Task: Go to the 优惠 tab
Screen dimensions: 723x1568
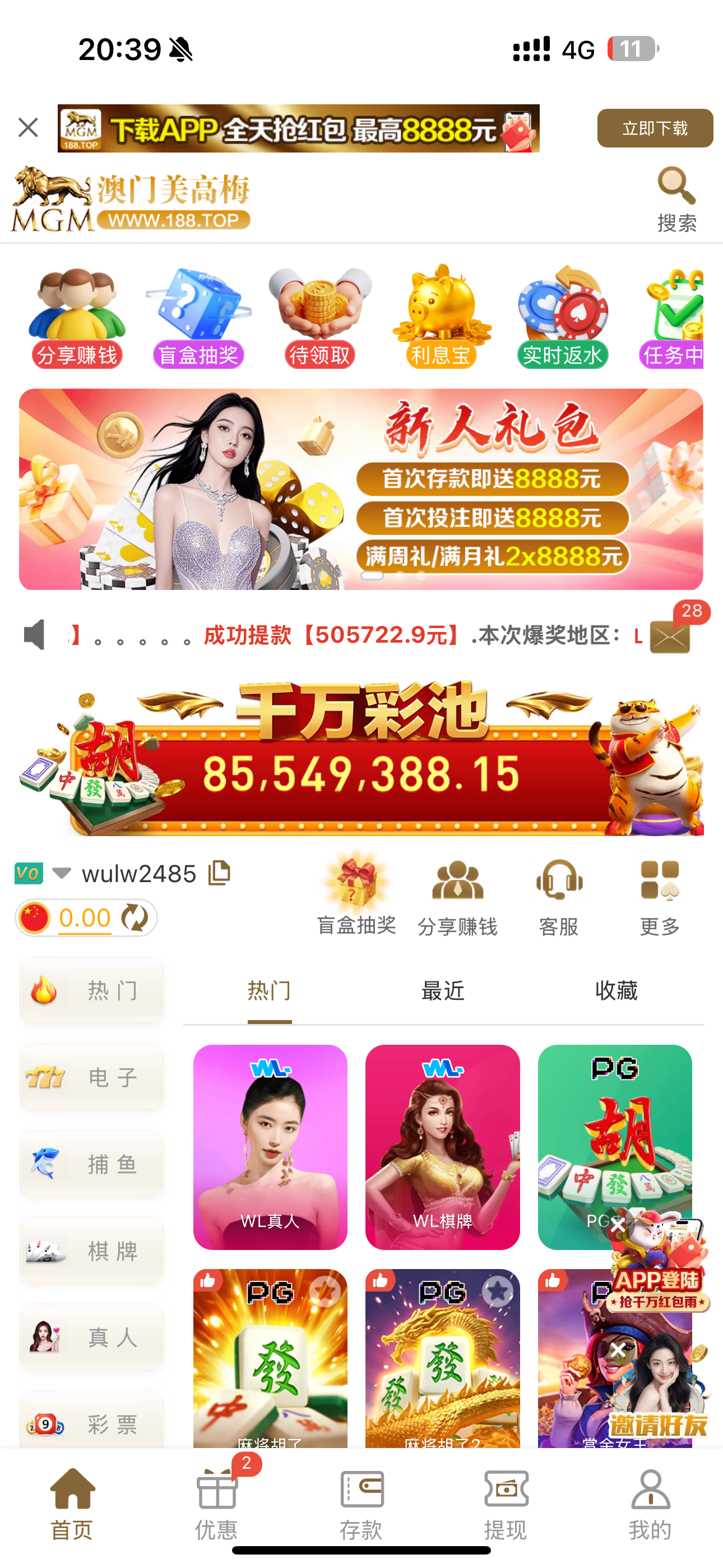Action: (x=217, y=1502)
